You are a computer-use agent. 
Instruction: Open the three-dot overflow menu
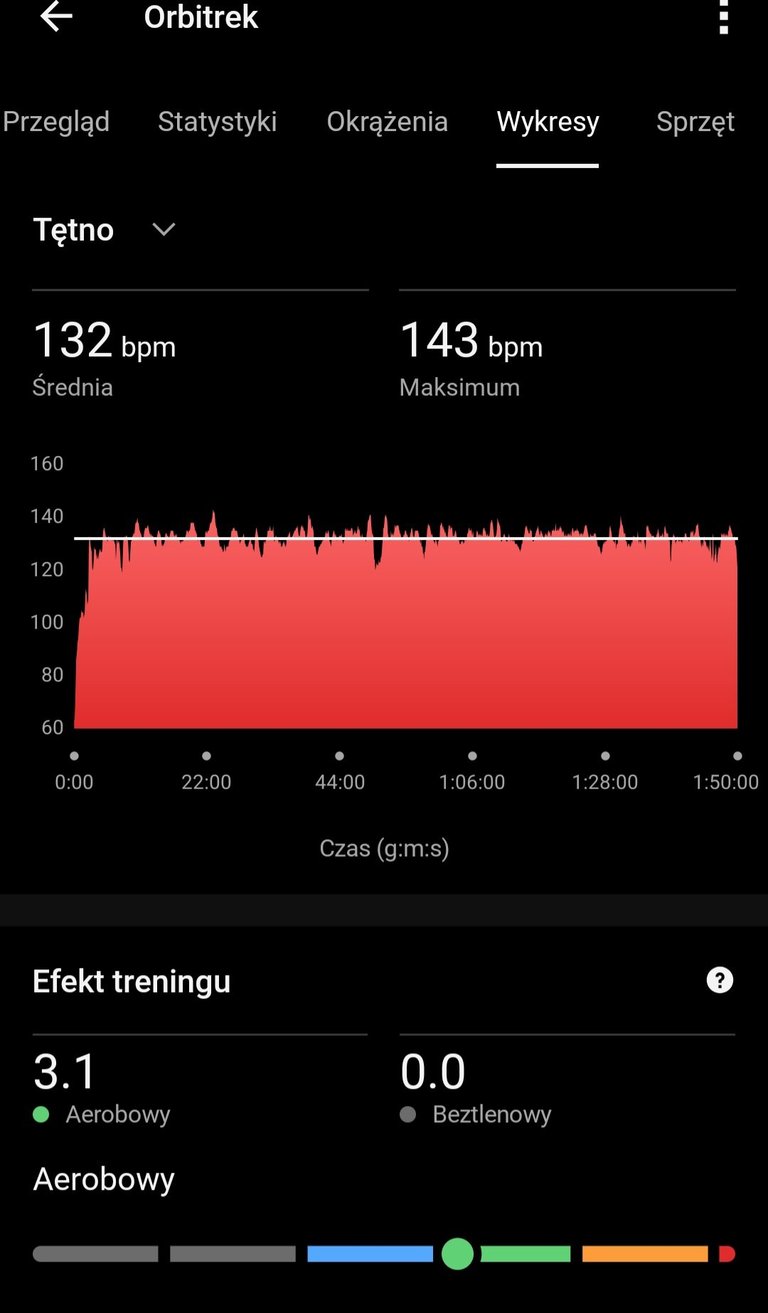tap(724, 18)
